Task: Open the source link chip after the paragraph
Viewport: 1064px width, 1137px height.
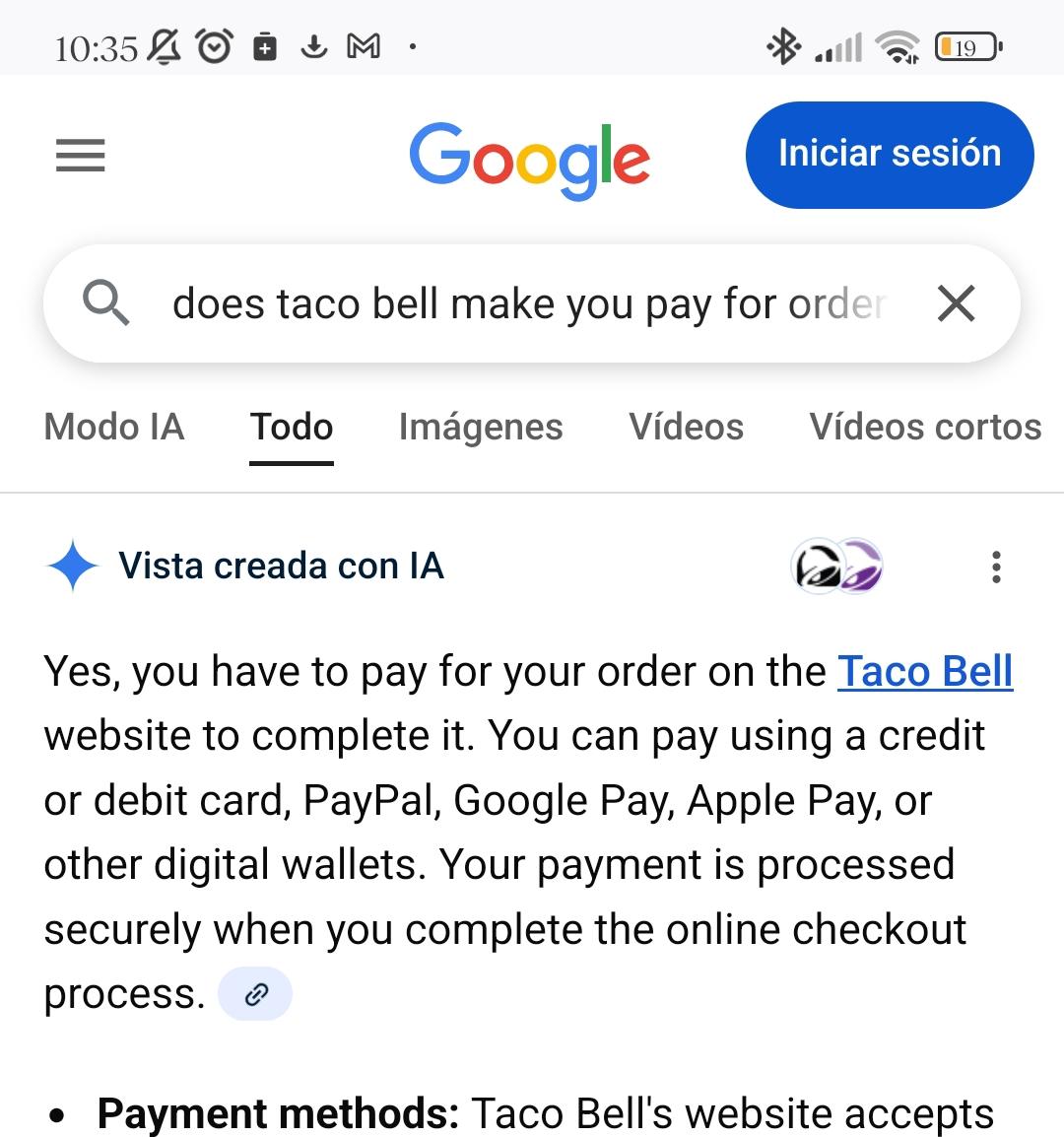Action: pos(255,994)
